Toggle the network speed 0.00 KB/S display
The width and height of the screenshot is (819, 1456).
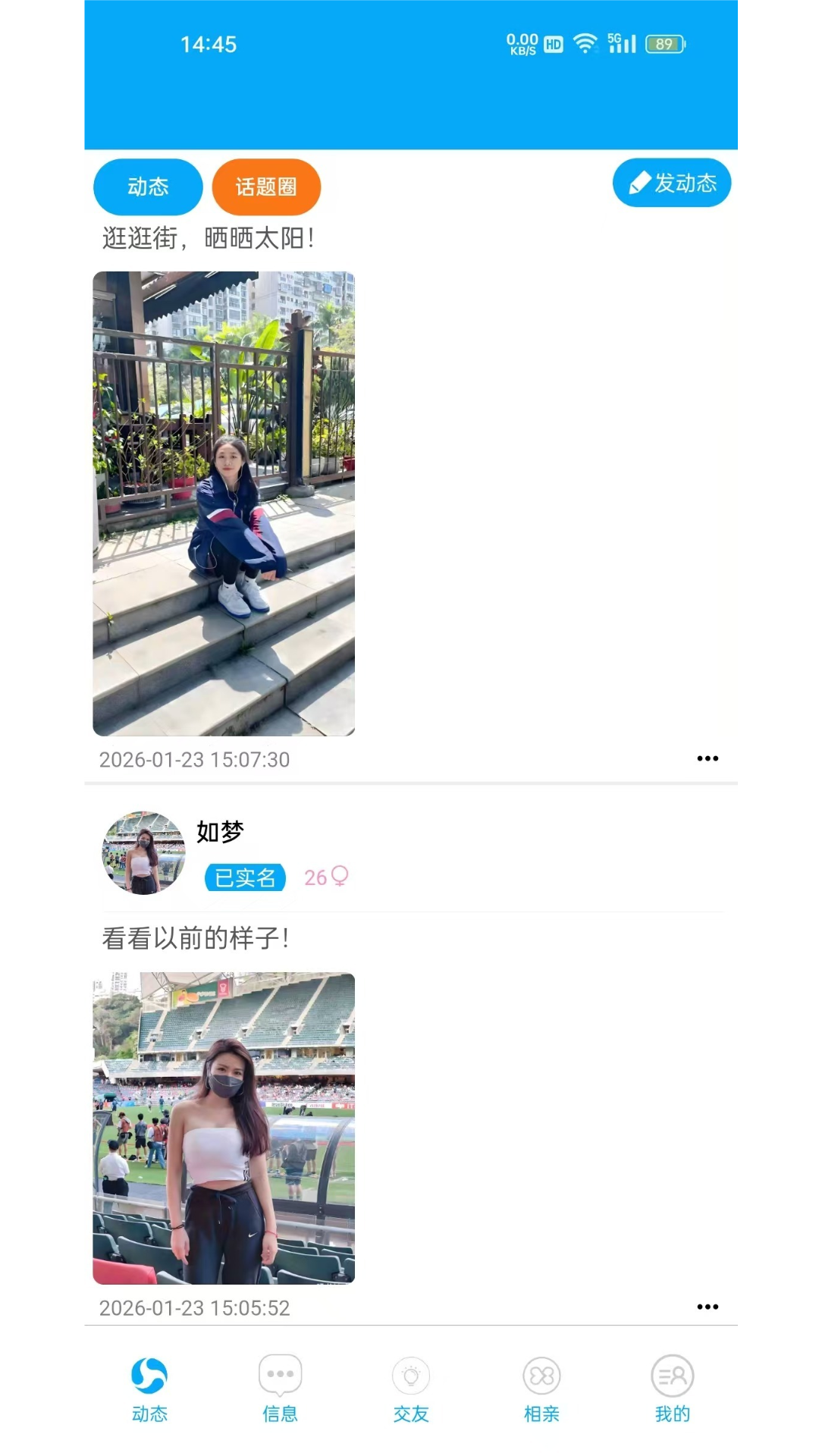(x=522, y=44)
